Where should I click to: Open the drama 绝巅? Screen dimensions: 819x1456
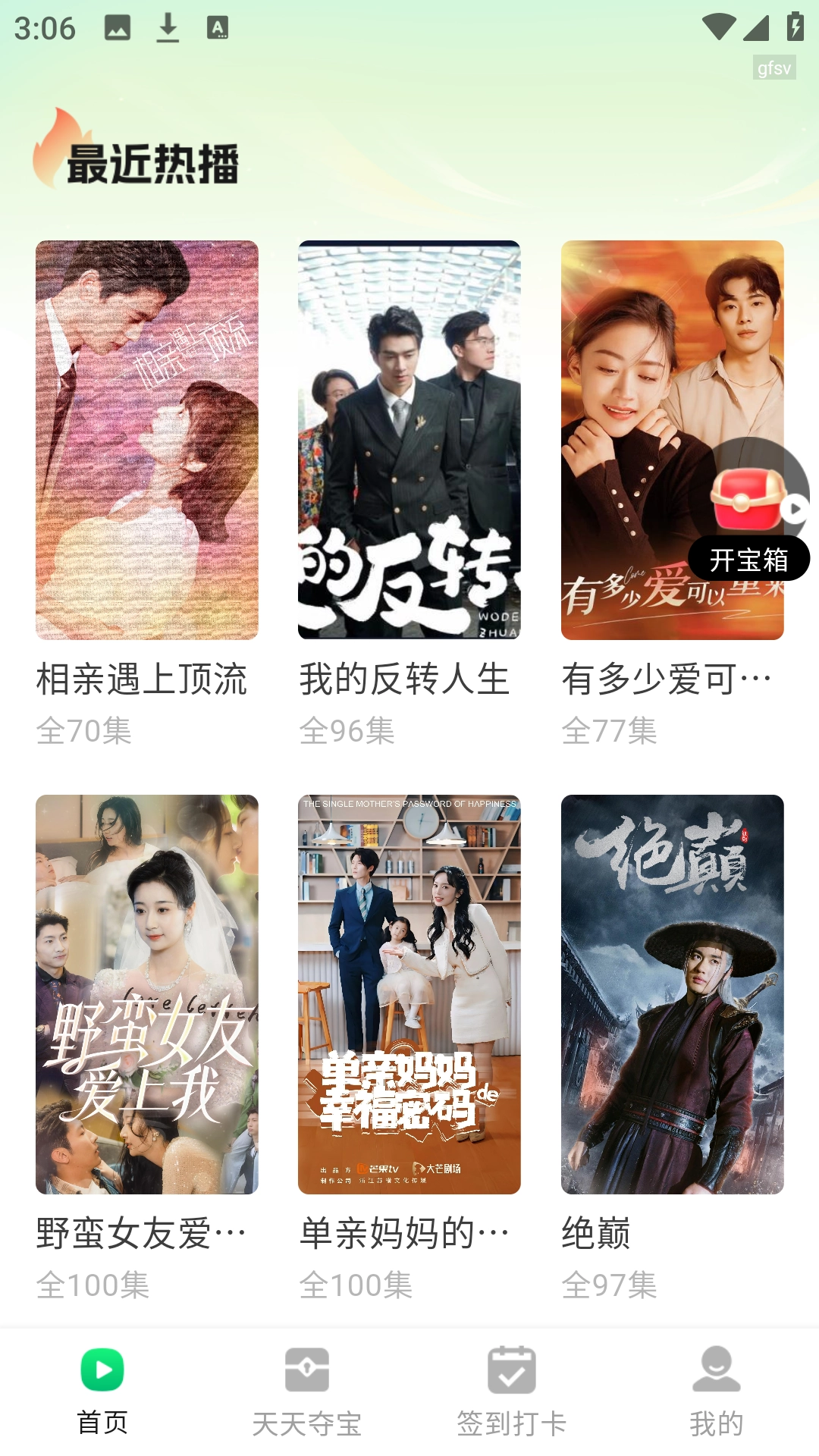[x=672, y=993]
